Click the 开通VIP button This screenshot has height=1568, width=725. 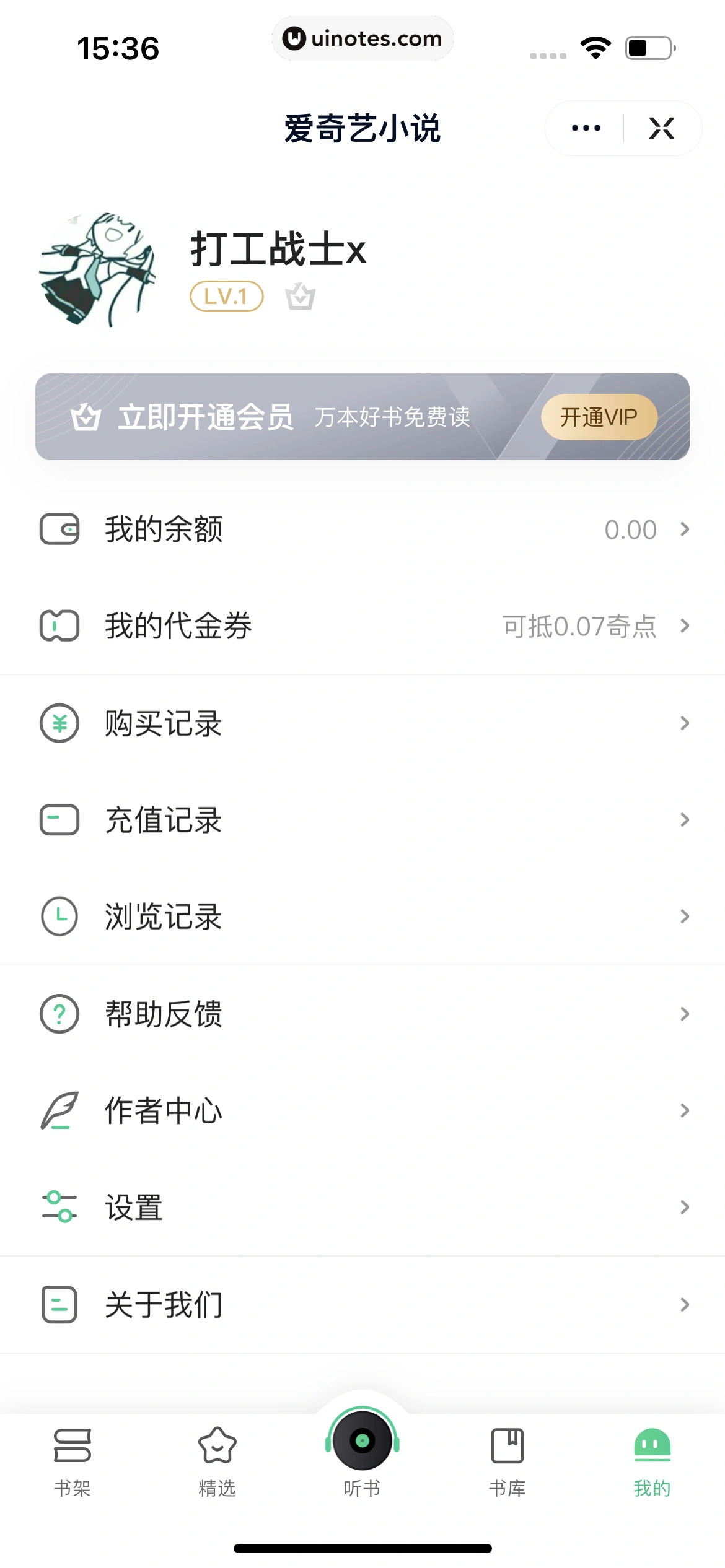(x=598, y=417)
